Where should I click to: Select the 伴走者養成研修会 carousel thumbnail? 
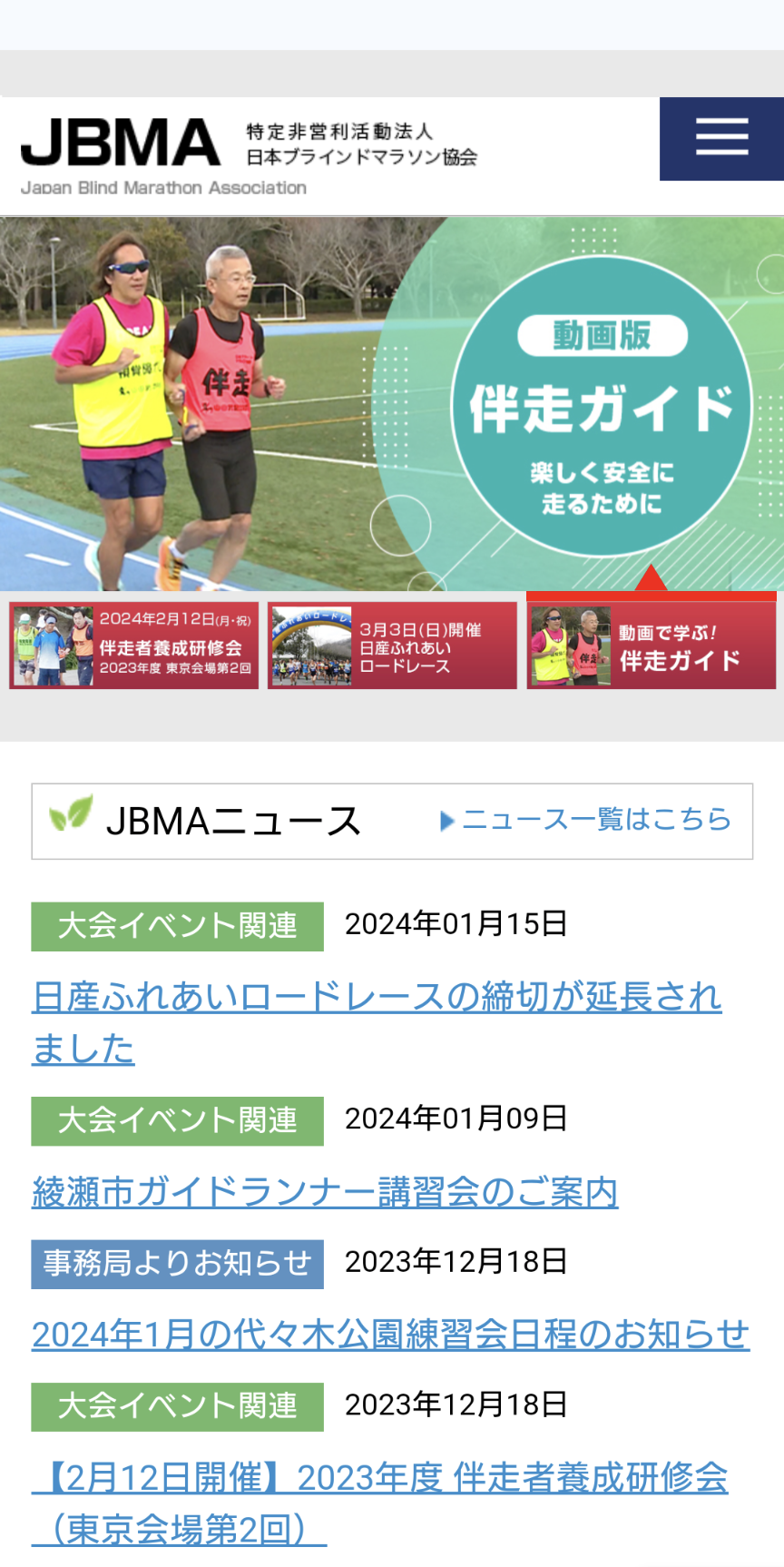(134, 646)
